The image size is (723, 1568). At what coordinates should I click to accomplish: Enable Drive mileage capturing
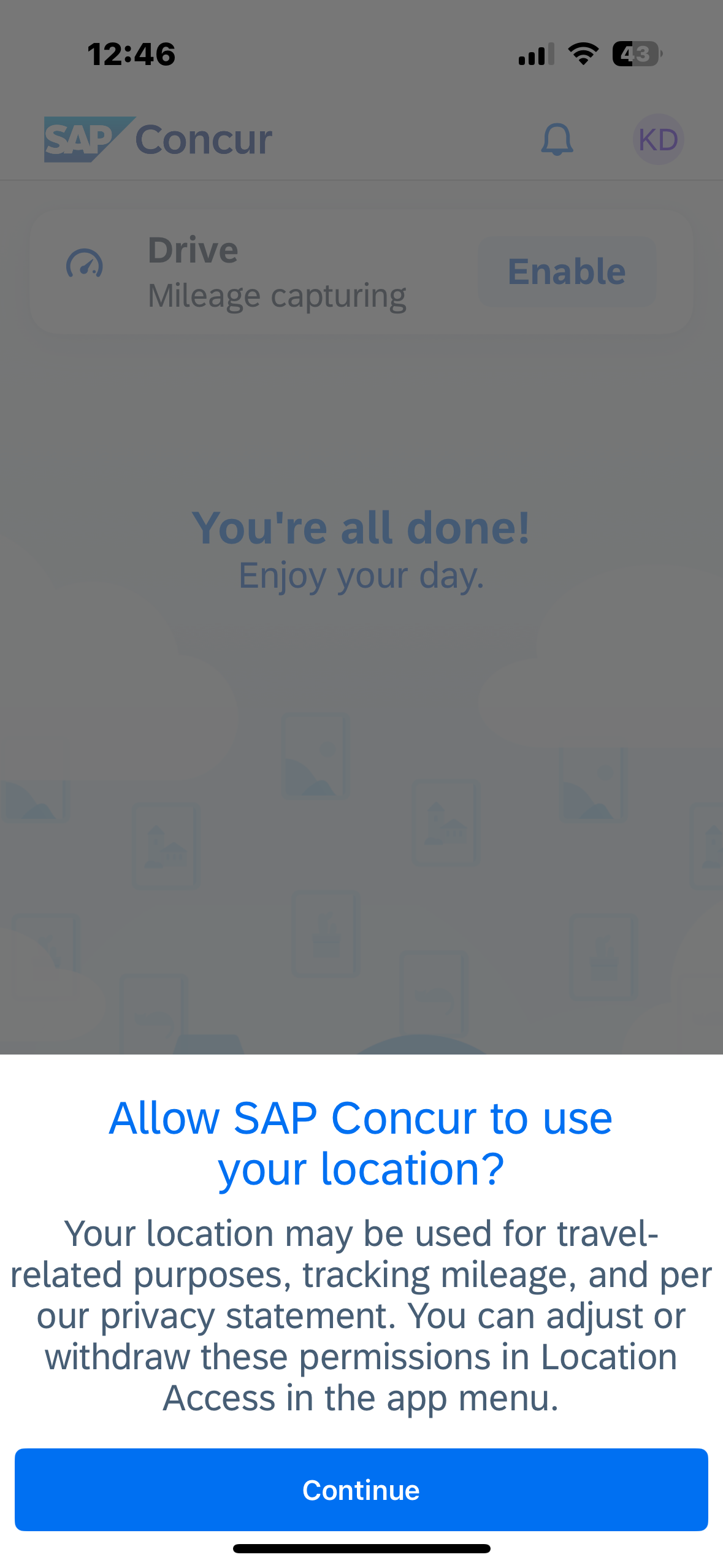[x=567, y=271]
